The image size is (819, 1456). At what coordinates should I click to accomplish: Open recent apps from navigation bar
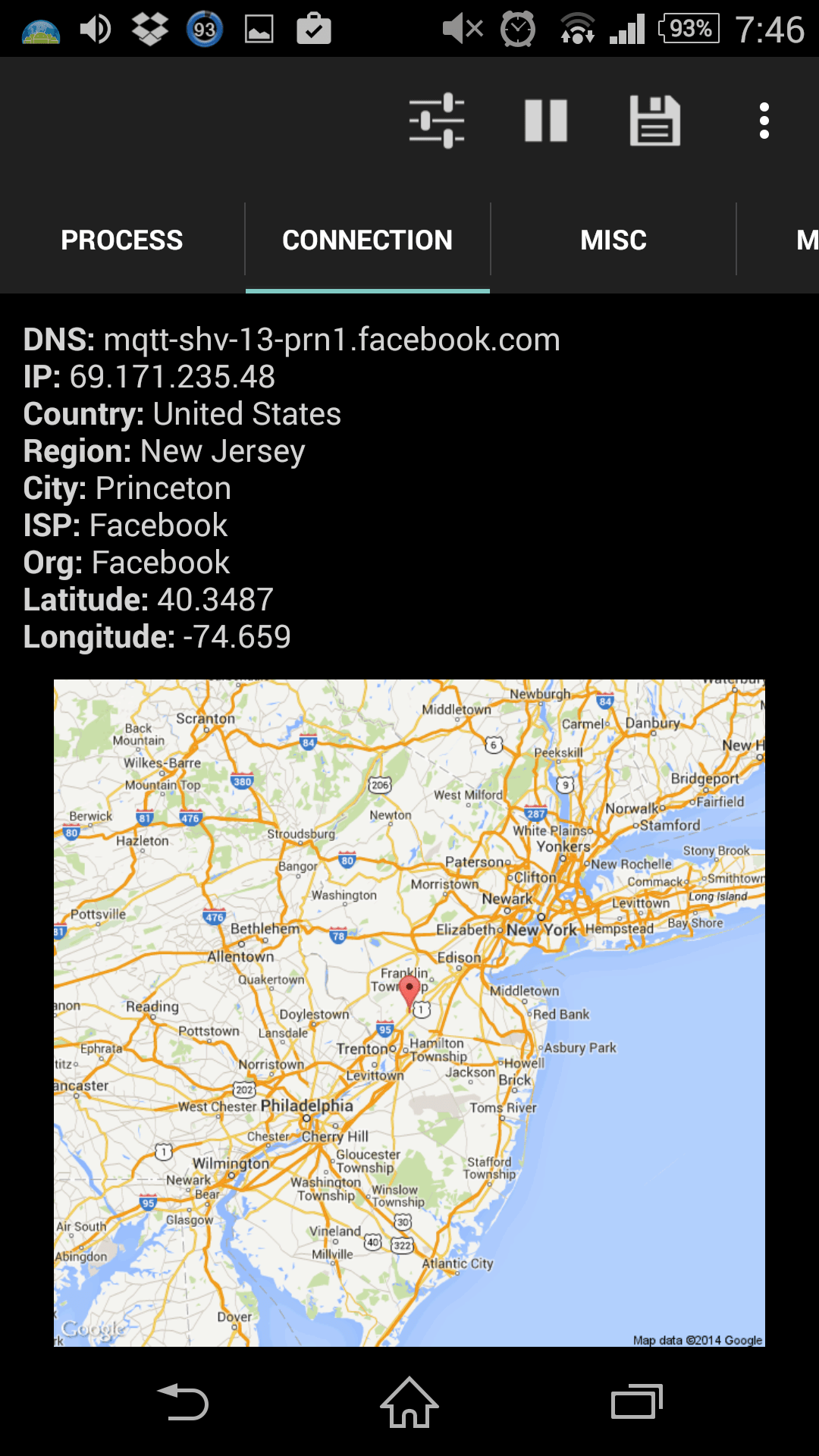(636, 1402)
